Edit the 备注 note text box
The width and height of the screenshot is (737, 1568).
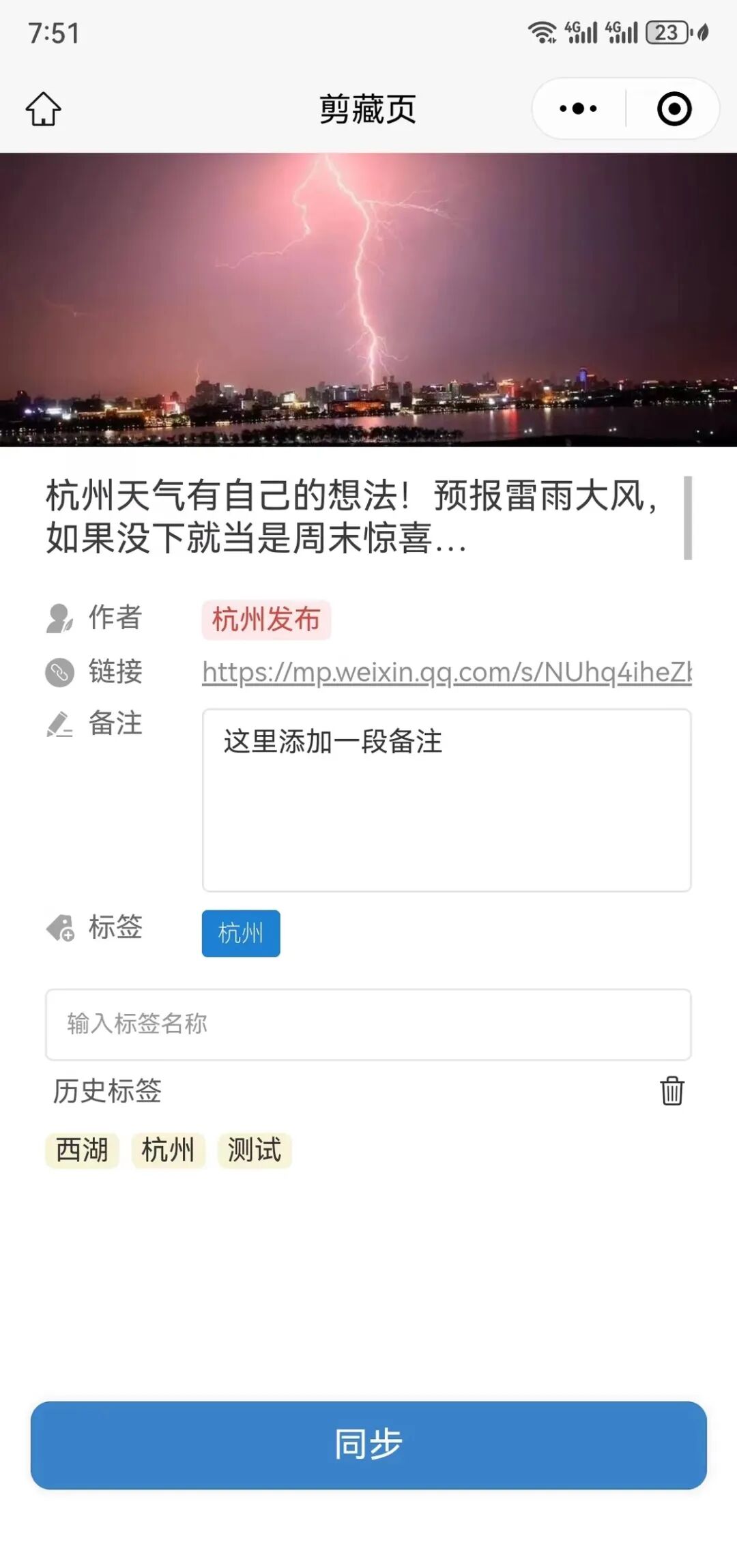(x=447, y=800)
